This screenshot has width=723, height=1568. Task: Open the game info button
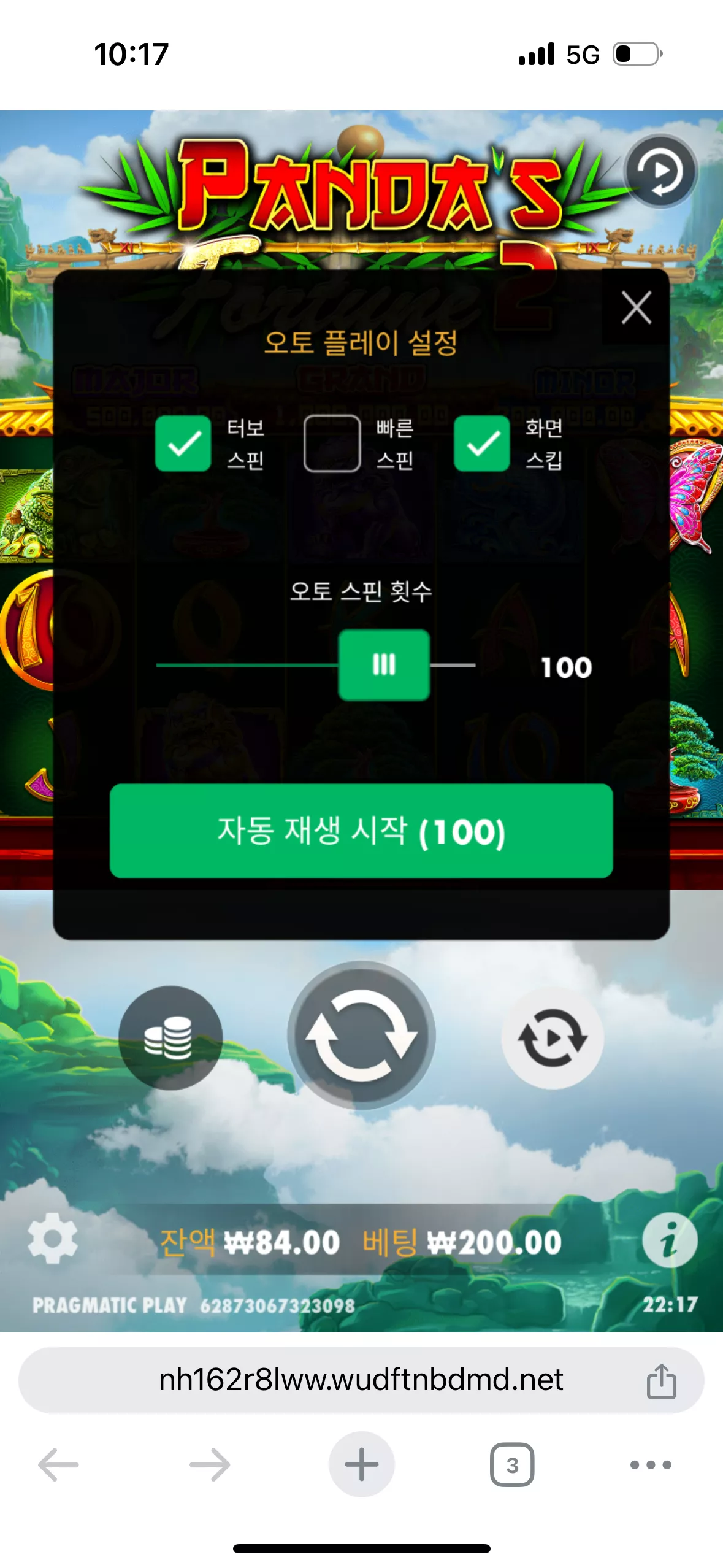[x=670, y=1240]
